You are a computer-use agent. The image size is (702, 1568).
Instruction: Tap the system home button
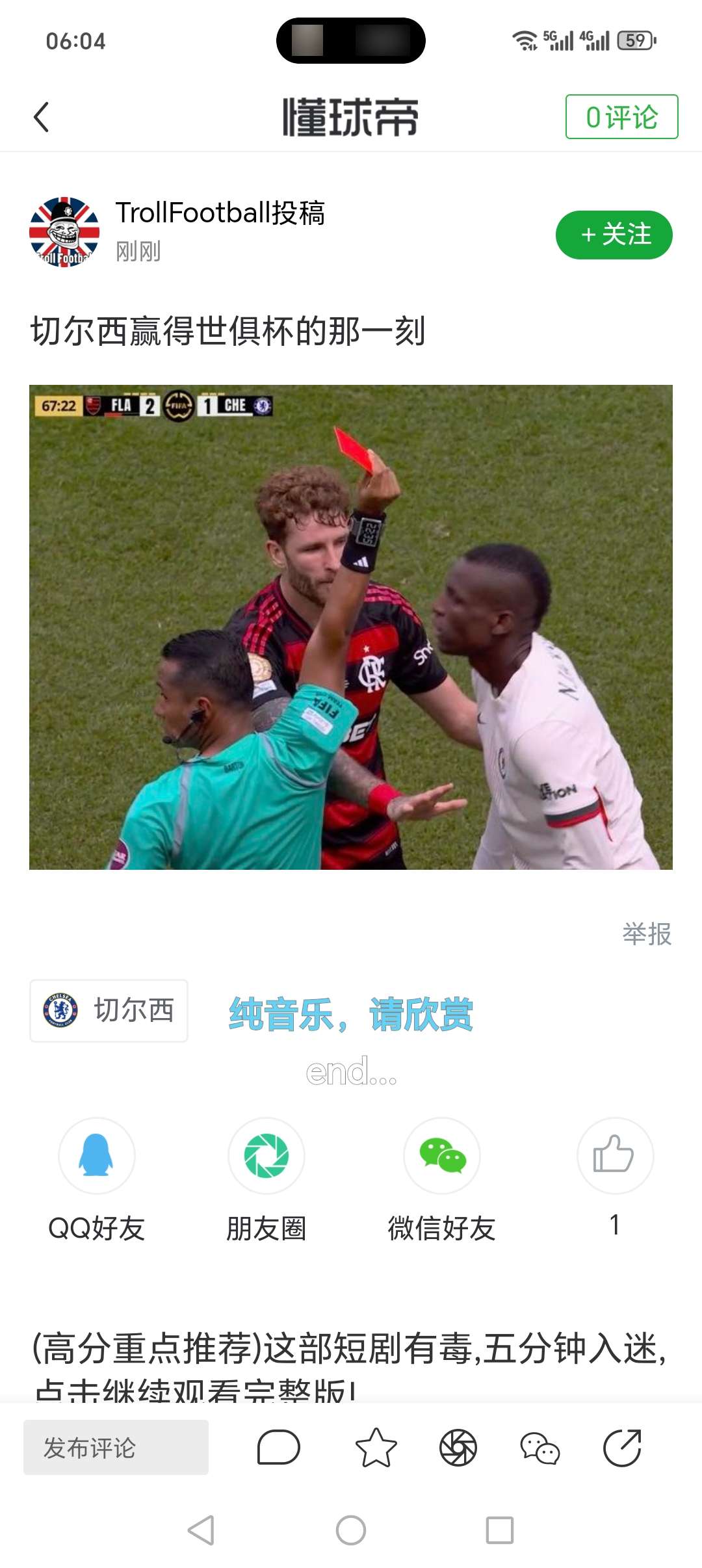click(x=351, y=1530)
